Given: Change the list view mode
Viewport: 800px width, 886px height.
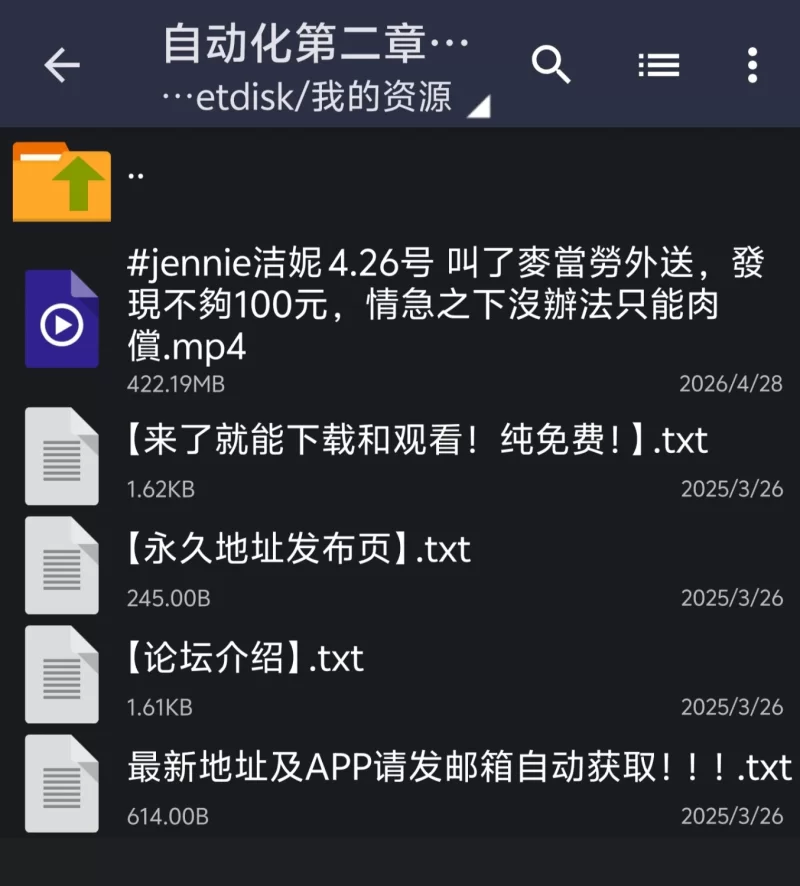Looking at the screenshot, I should (x=659, y=65).
